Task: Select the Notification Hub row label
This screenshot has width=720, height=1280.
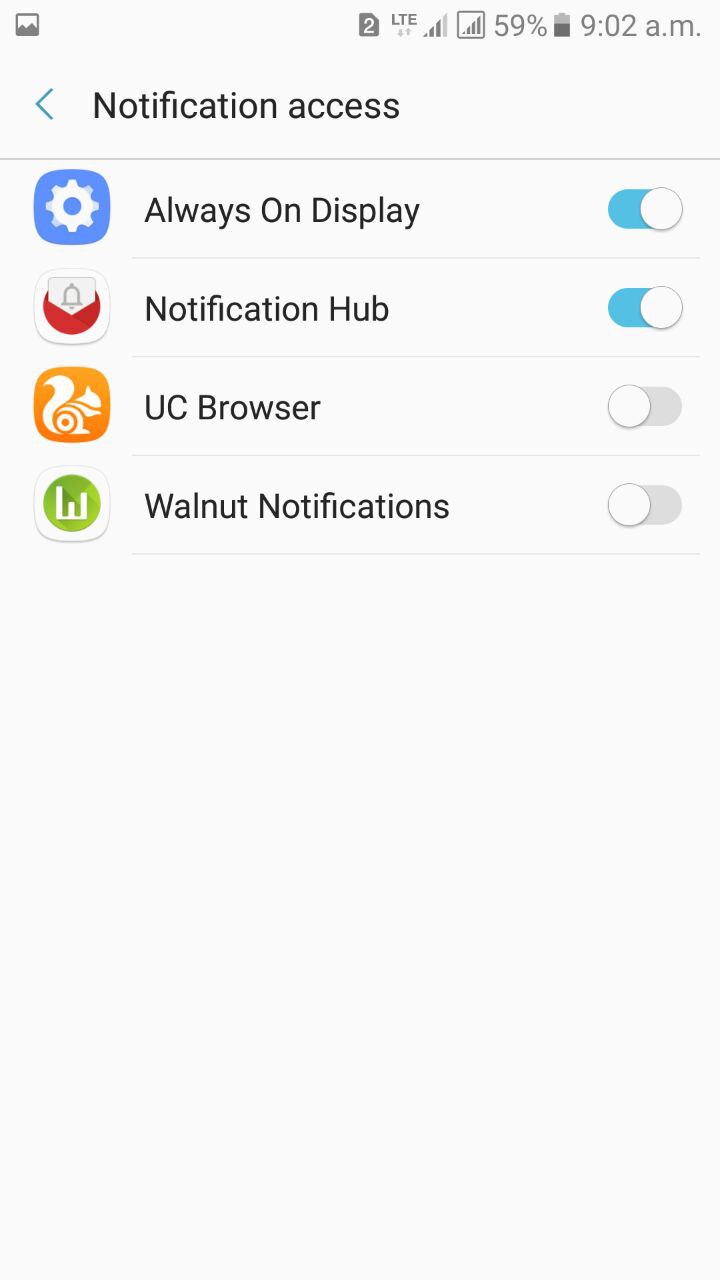Action: coord(266,308)
